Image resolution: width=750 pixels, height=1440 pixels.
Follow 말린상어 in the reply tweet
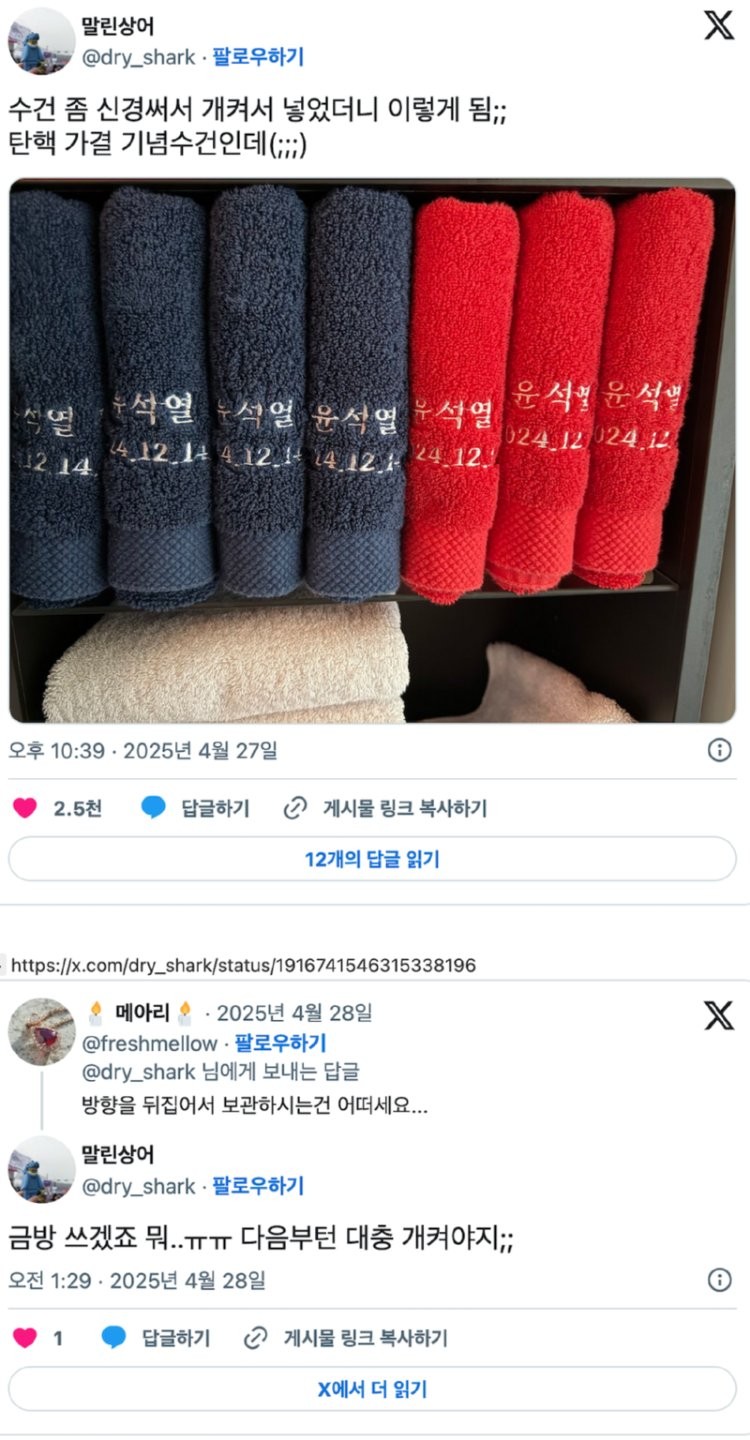[x=258, y=1186]
